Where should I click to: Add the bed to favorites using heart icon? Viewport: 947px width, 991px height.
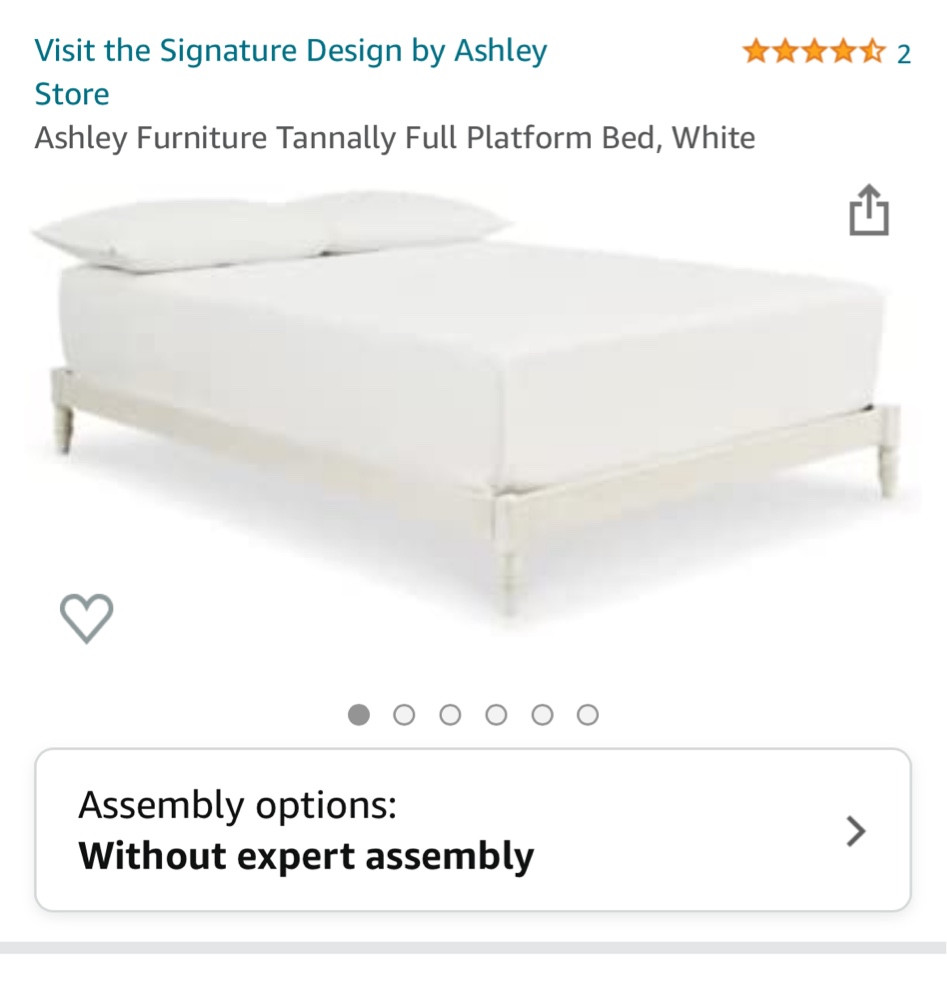pyautogui.click(x=88, y=617)
